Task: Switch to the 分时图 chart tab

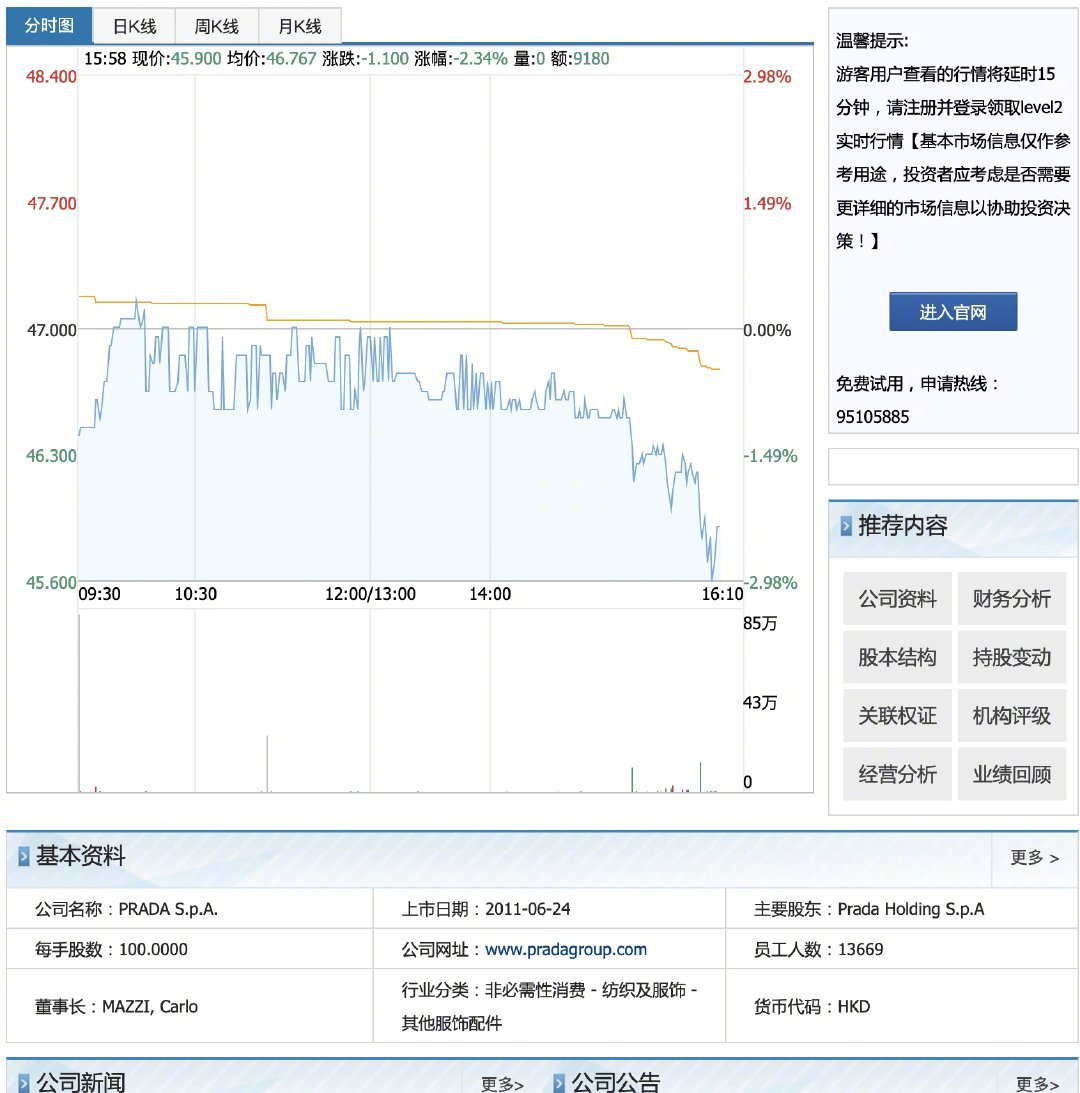Action: click(x=49, y=26)
